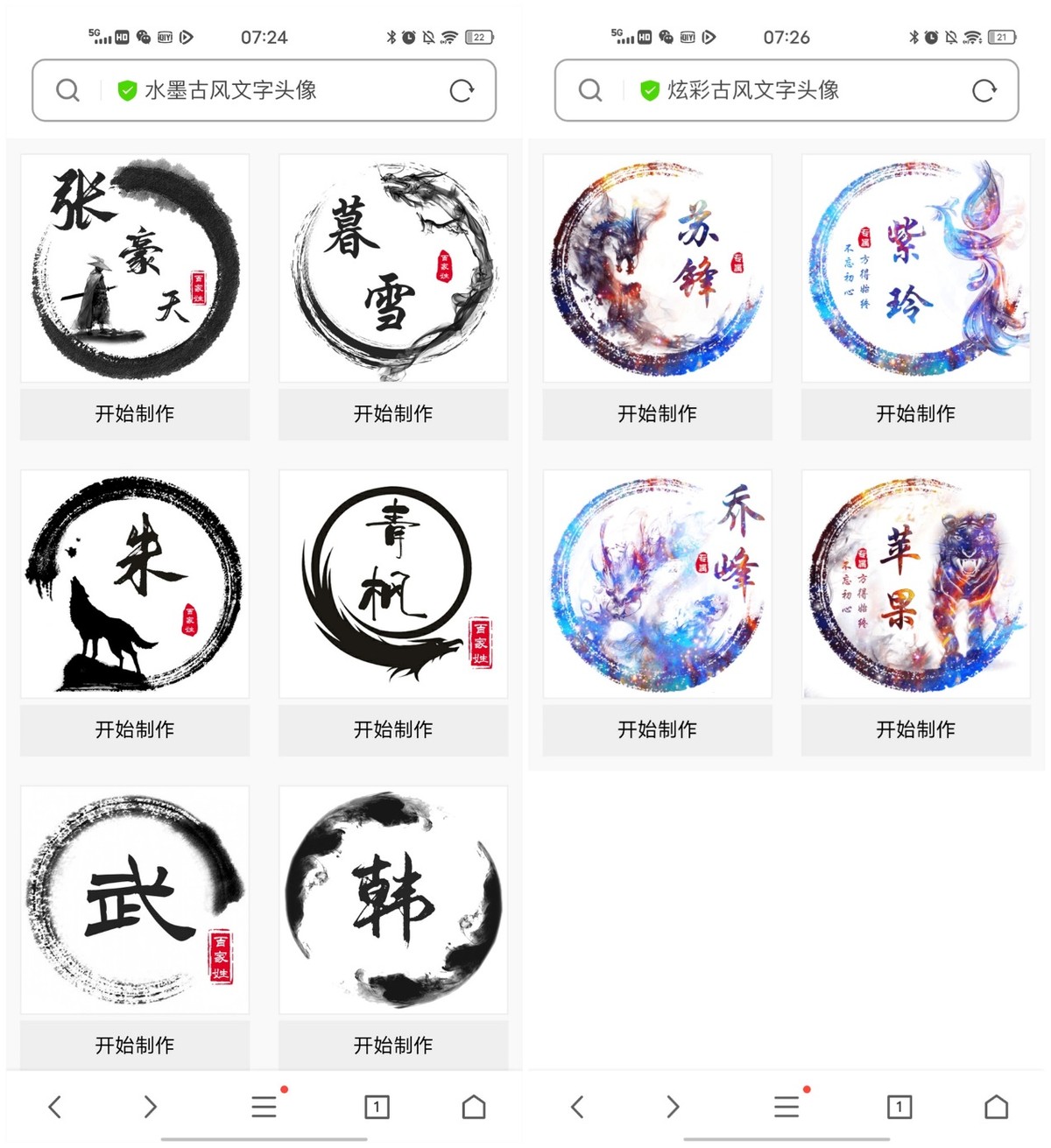Select the 朱 wolf ink avatar thumbnail
This screenshot has width=1051, height=1148.
134,582
